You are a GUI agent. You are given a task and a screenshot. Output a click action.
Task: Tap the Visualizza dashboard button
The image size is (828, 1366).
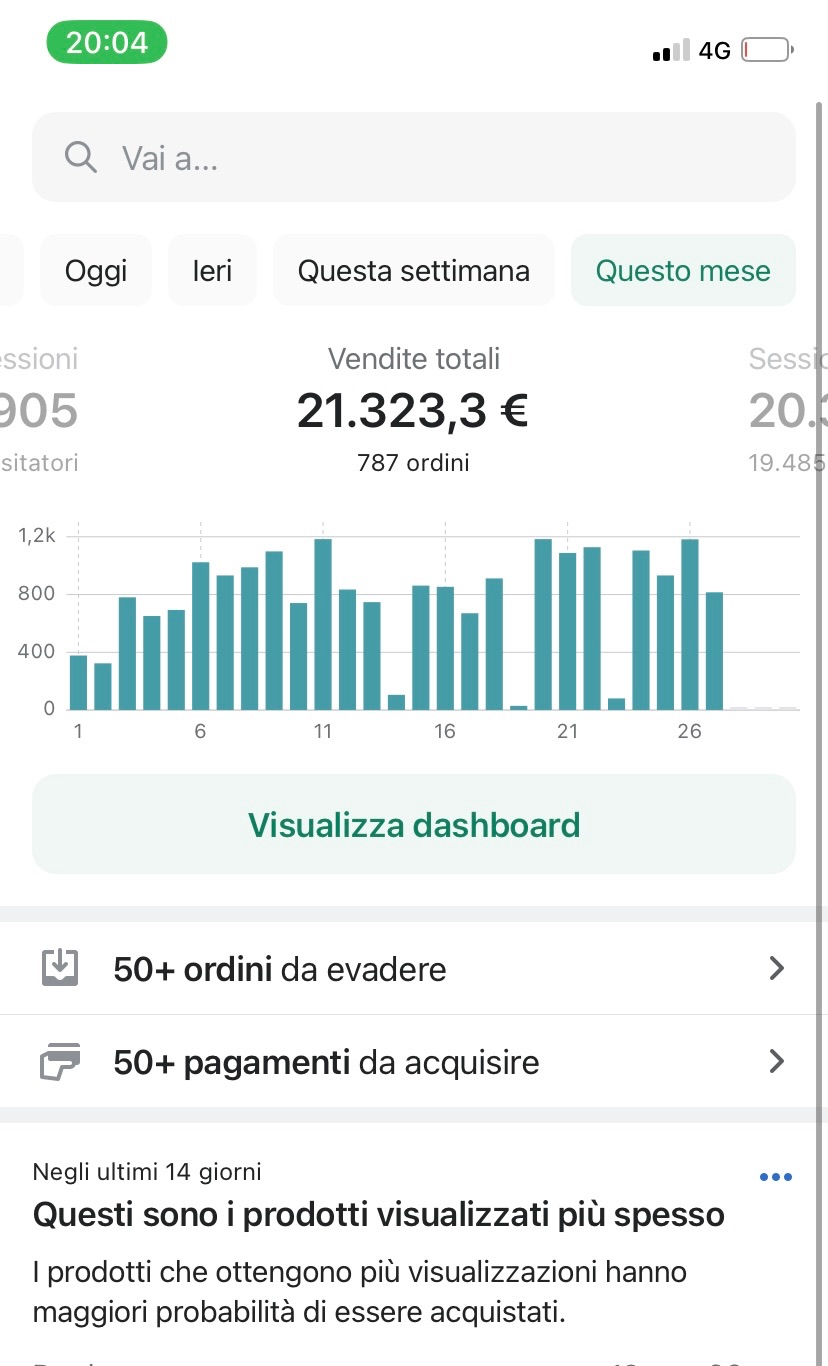[414, 825]
